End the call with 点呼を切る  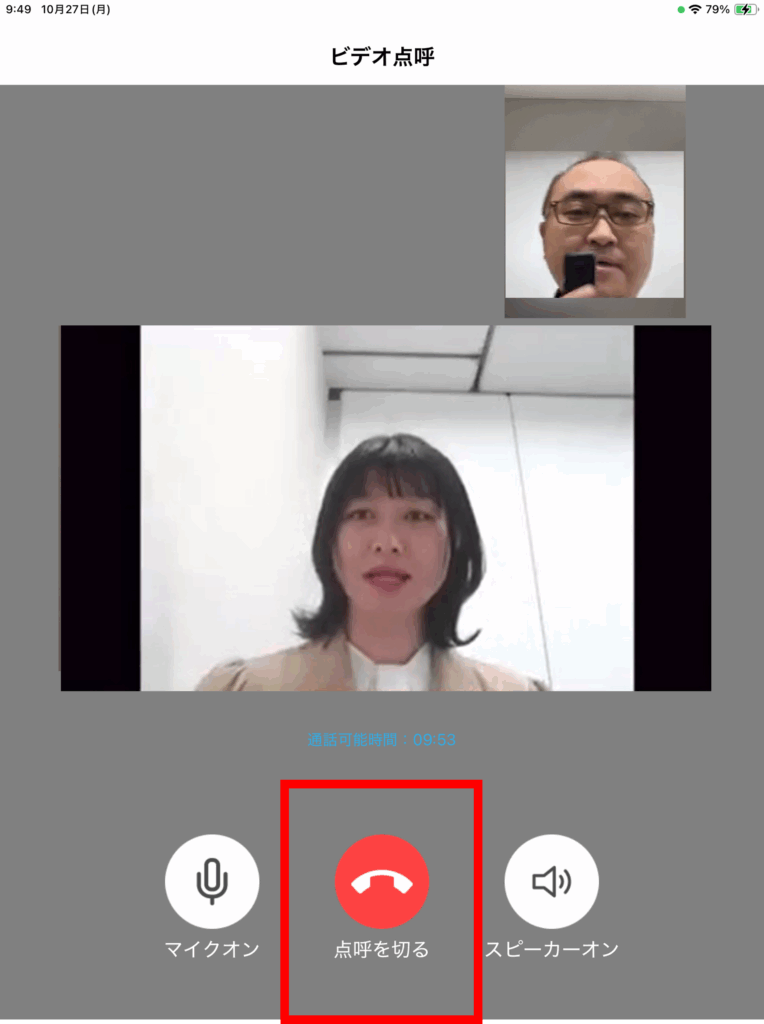click(x=382, y=881)
